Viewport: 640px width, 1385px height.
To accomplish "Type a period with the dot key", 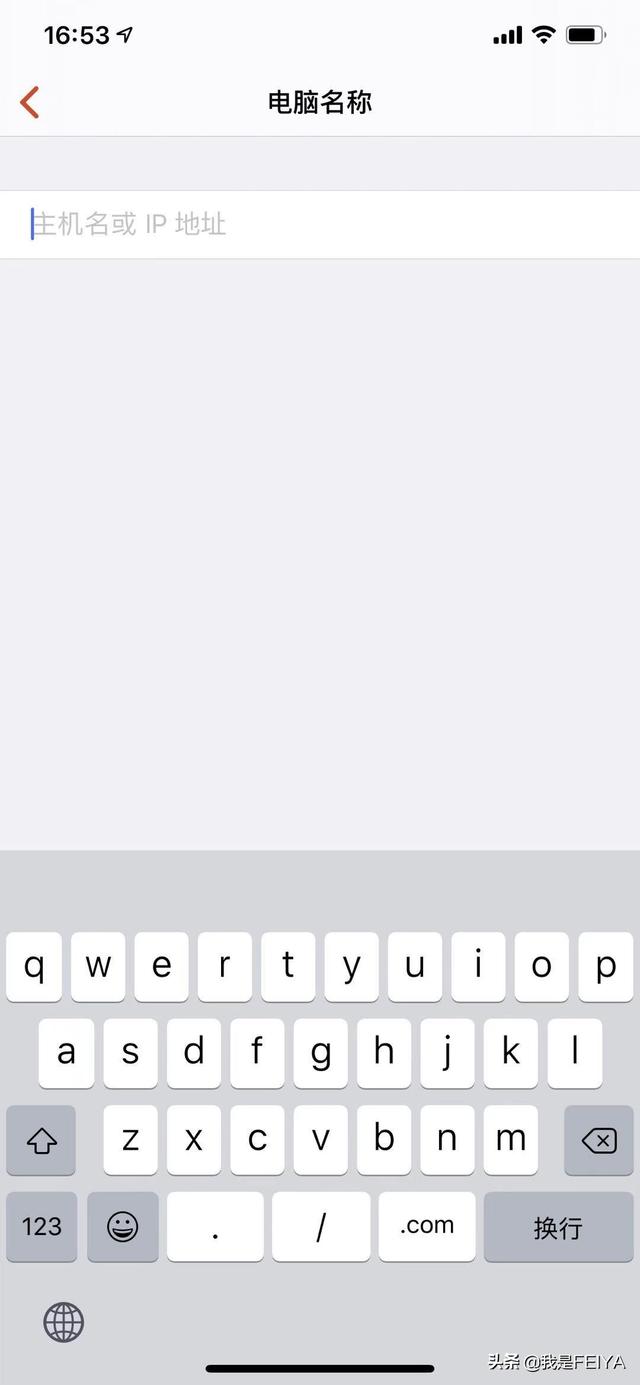I will (215, 1226).
